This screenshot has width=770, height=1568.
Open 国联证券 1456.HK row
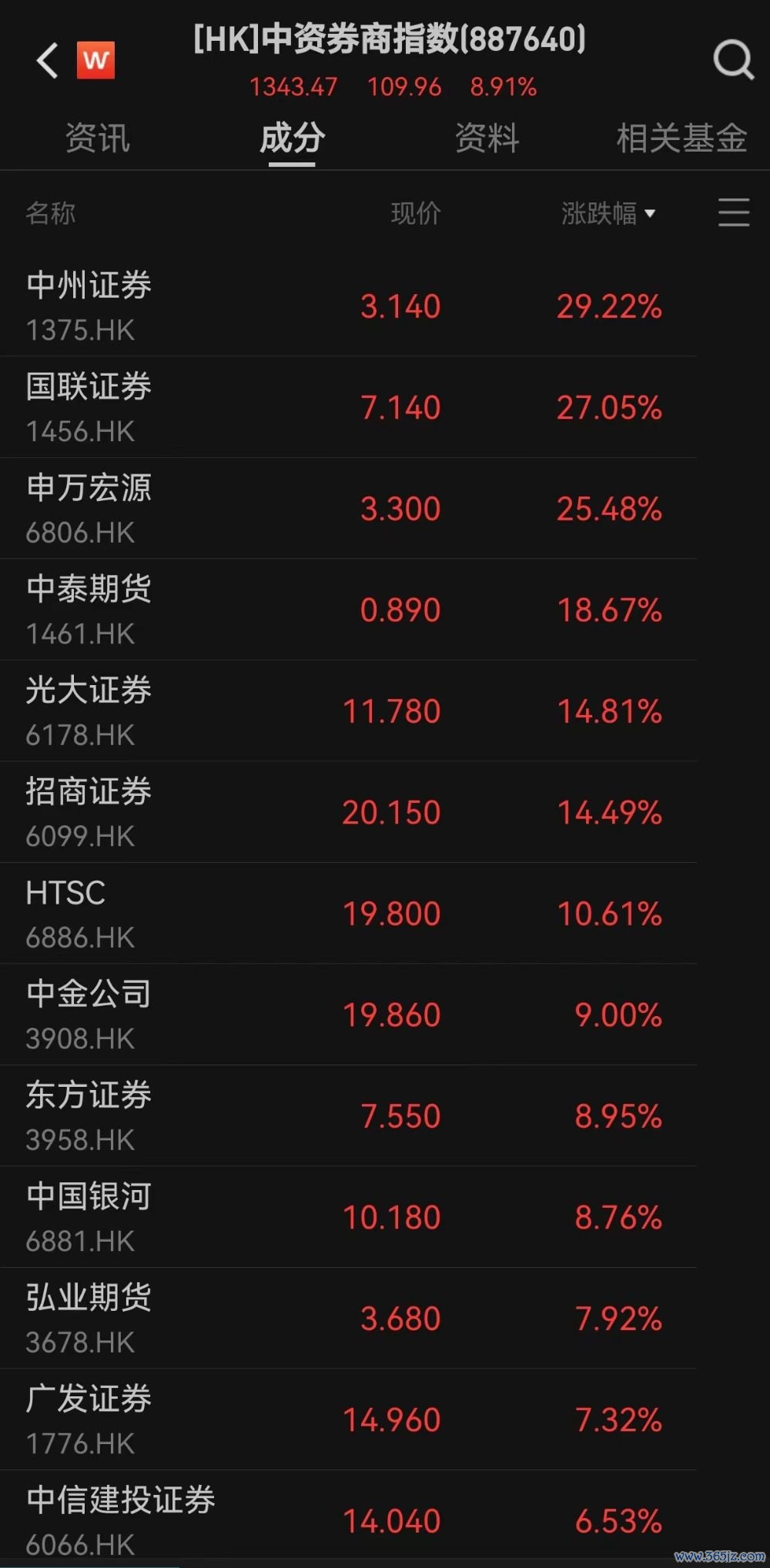(x=348, y=407)
